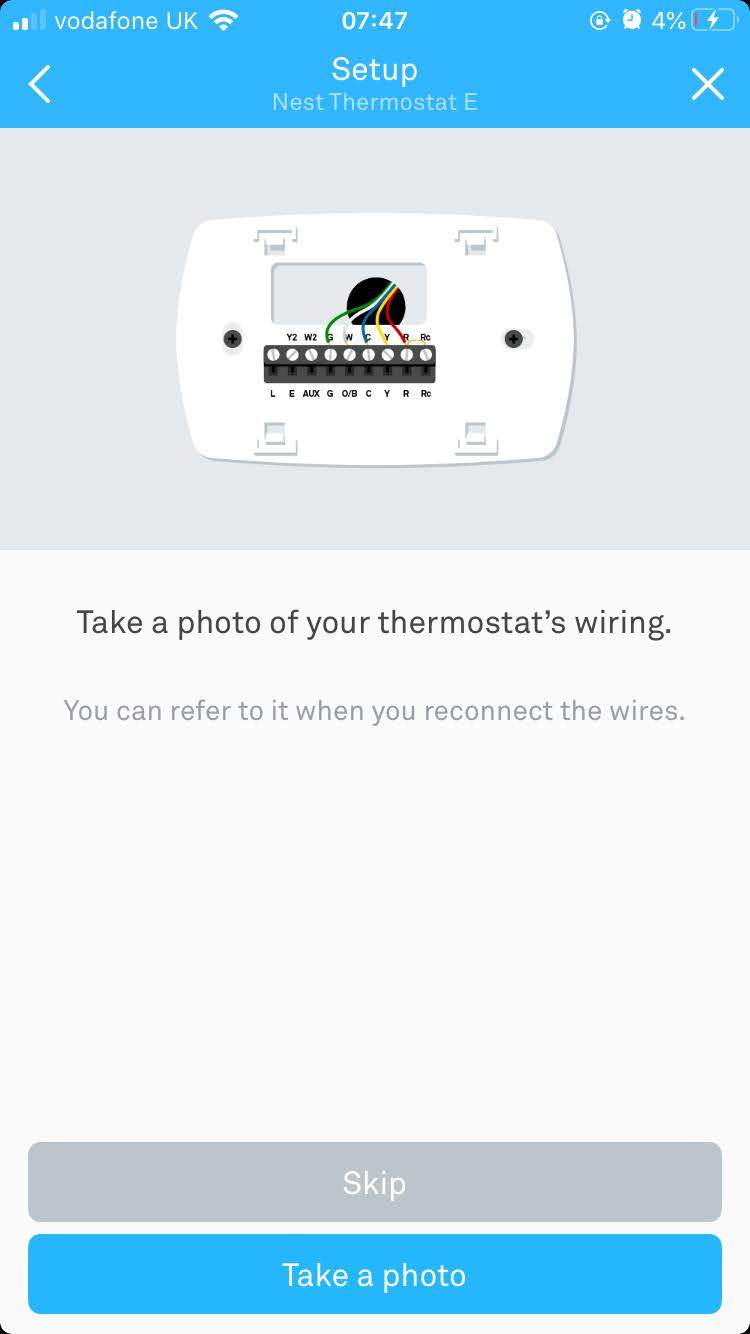Tap the orientation lock status icon
The width and height of the screenshot is (750, 1334).
point(599,19)
